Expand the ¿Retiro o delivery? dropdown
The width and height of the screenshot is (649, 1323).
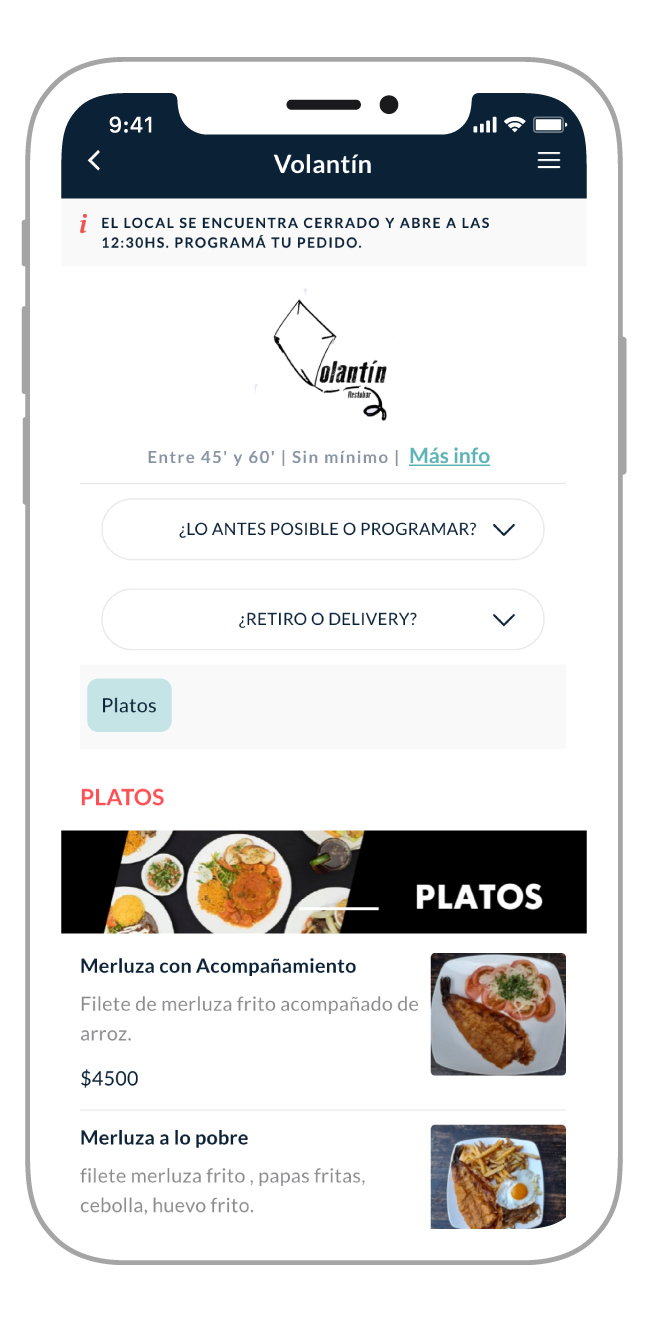tap(323, 619)
